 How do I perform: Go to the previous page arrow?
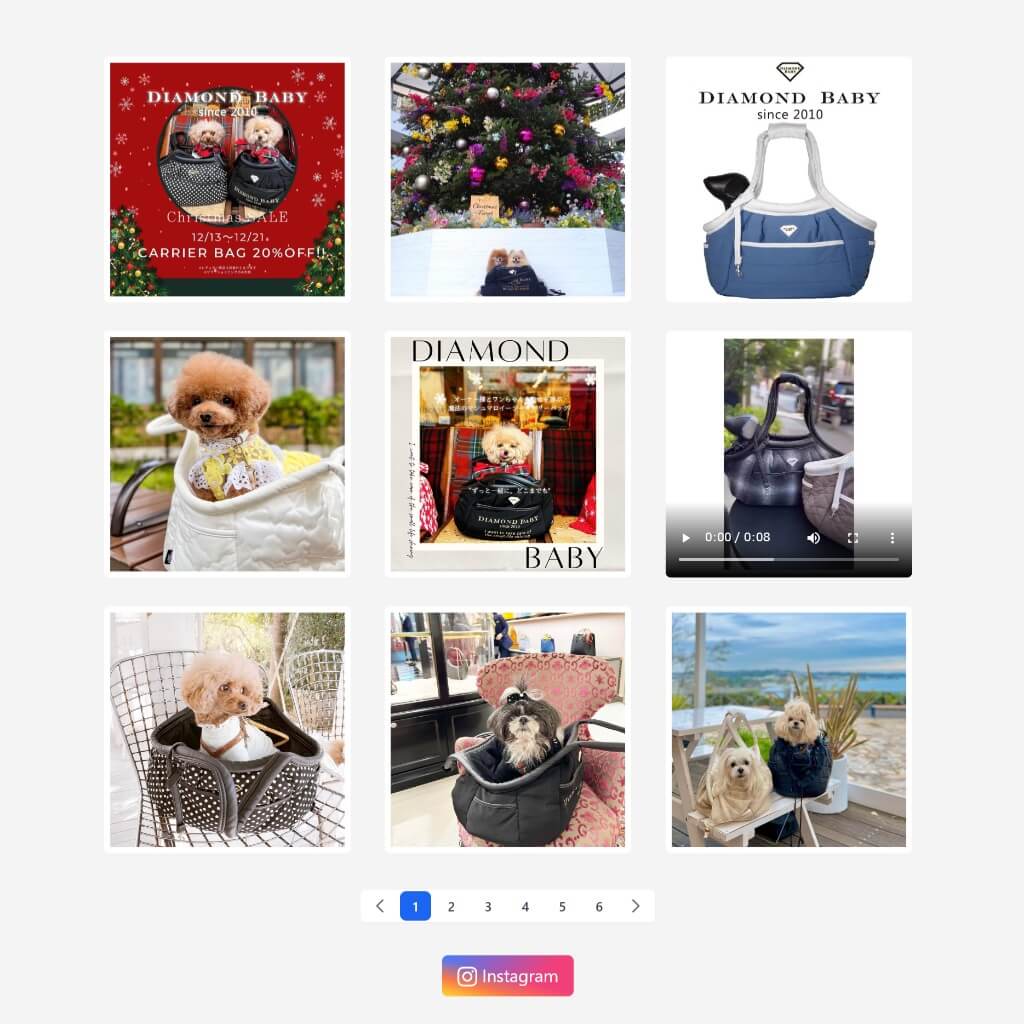[x=379, y=906]
